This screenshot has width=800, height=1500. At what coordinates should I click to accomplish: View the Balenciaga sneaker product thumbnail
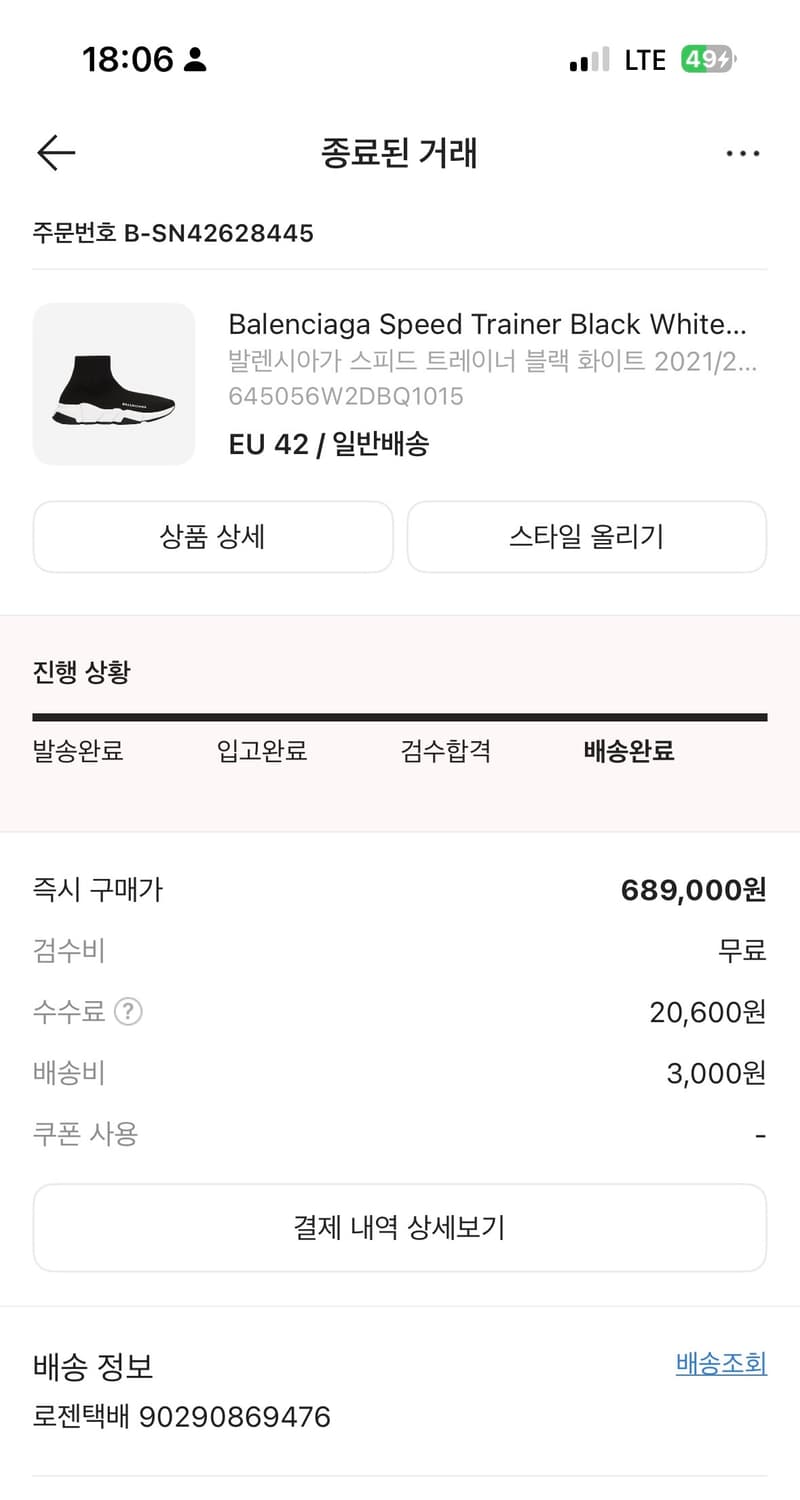[x=113, y=384]
